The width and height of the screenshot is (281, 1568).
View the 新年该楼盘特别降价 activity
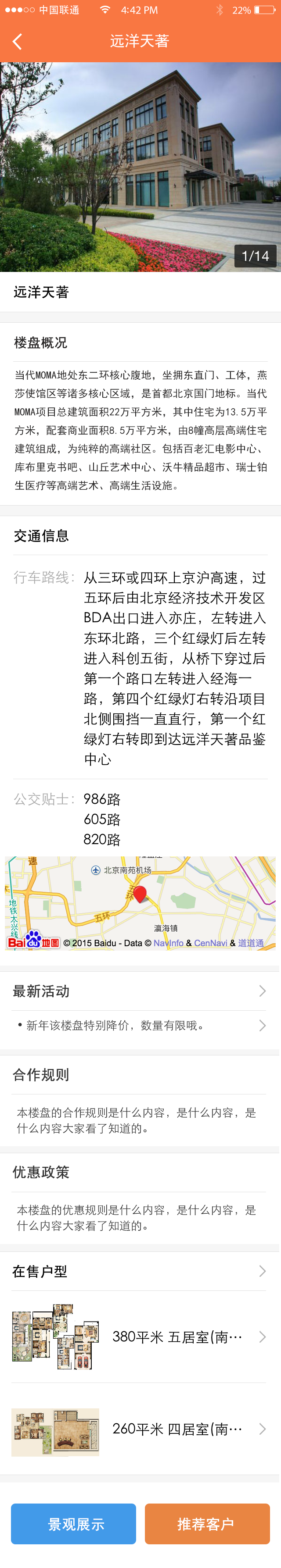[x=140, y=1026]
